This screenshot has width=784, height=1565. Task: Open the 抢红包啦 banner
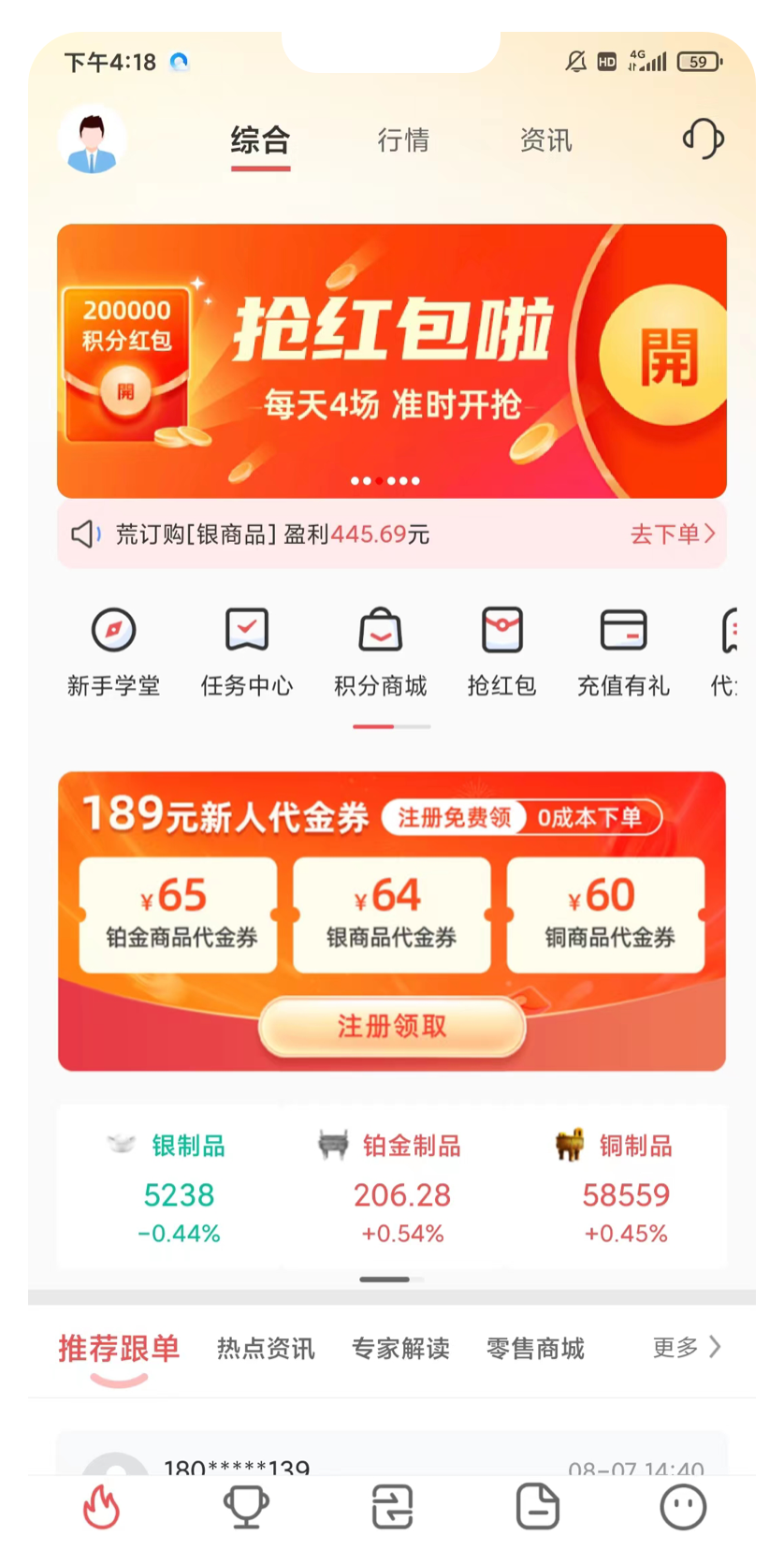pyautogui.click(x=392, y=360)
